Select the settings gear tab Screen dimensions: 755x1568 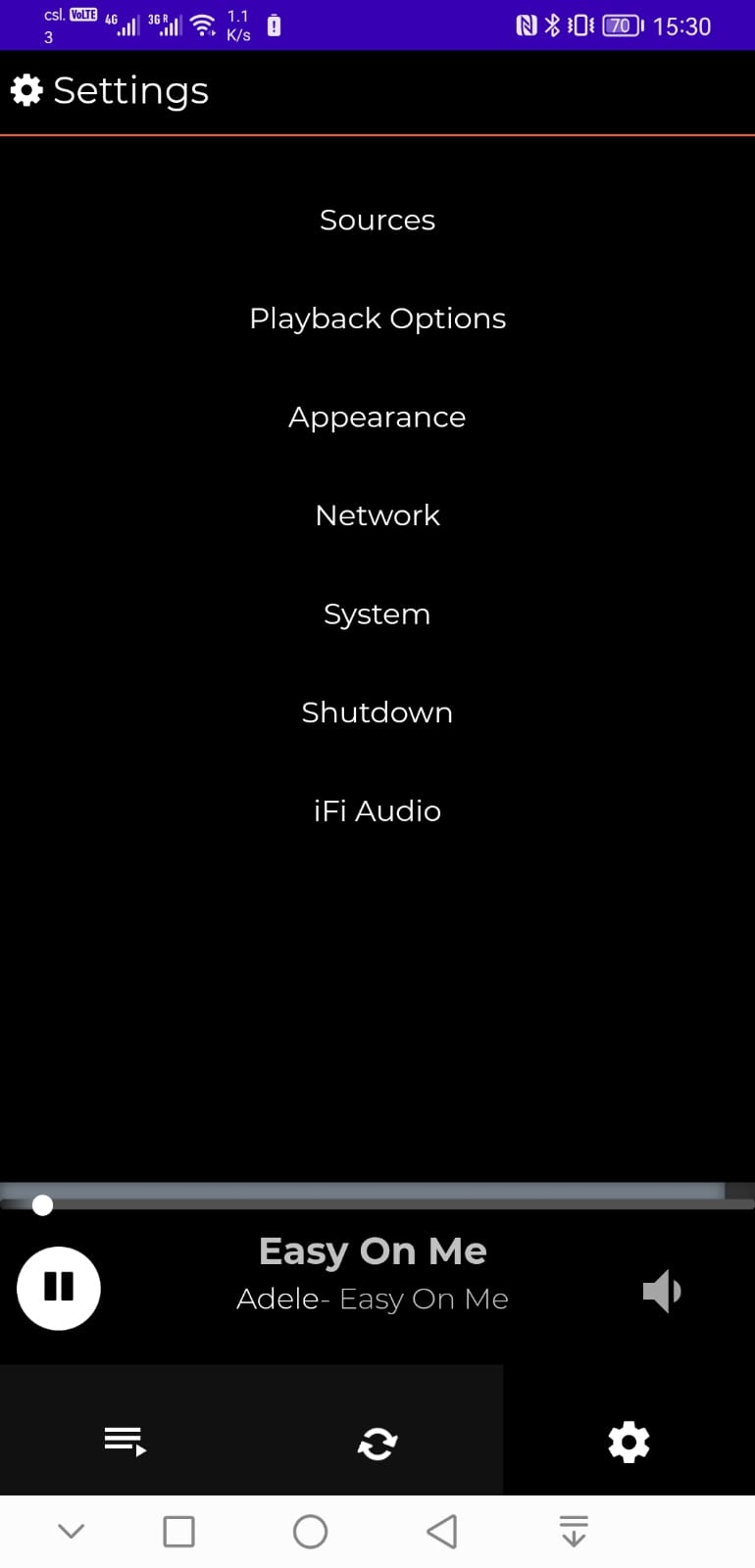click(629, 1443)
